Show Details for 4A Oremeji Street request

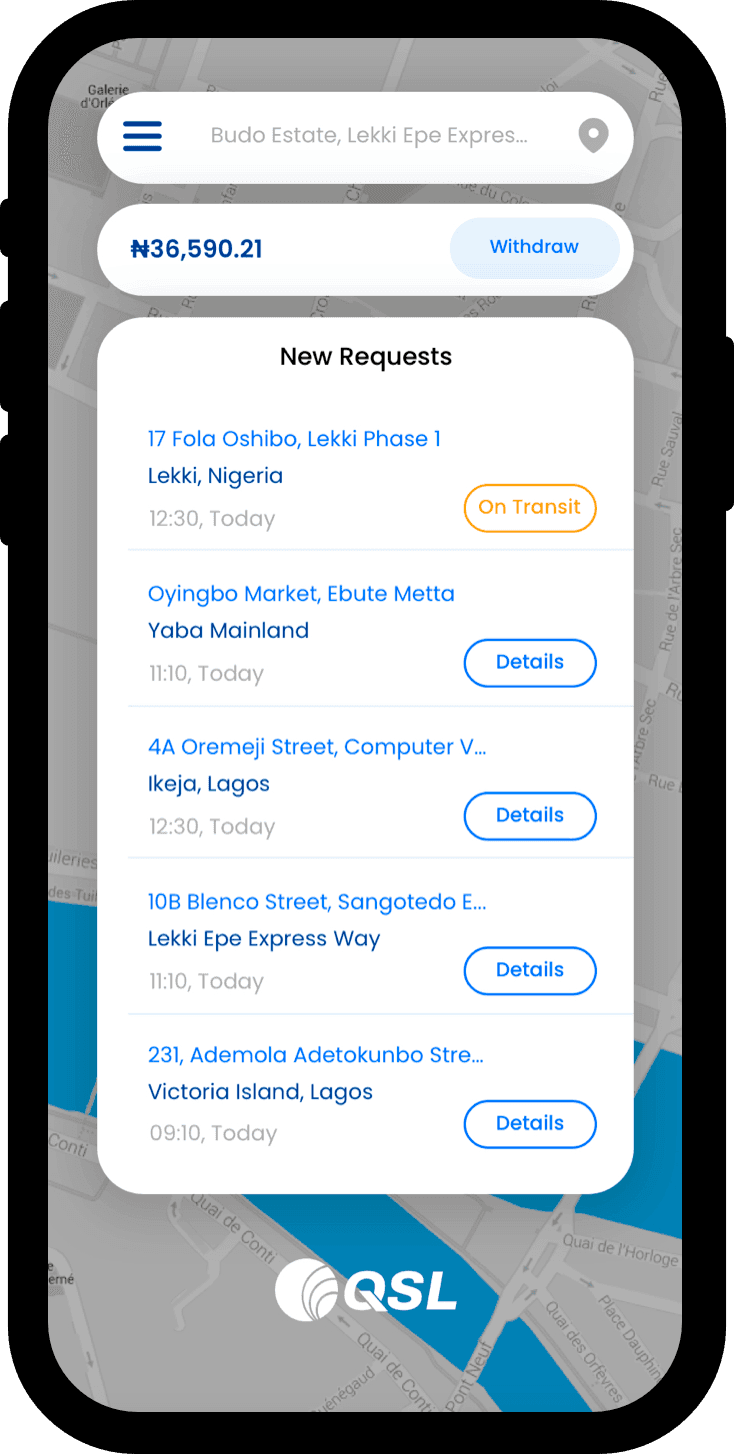click(529, 816)
